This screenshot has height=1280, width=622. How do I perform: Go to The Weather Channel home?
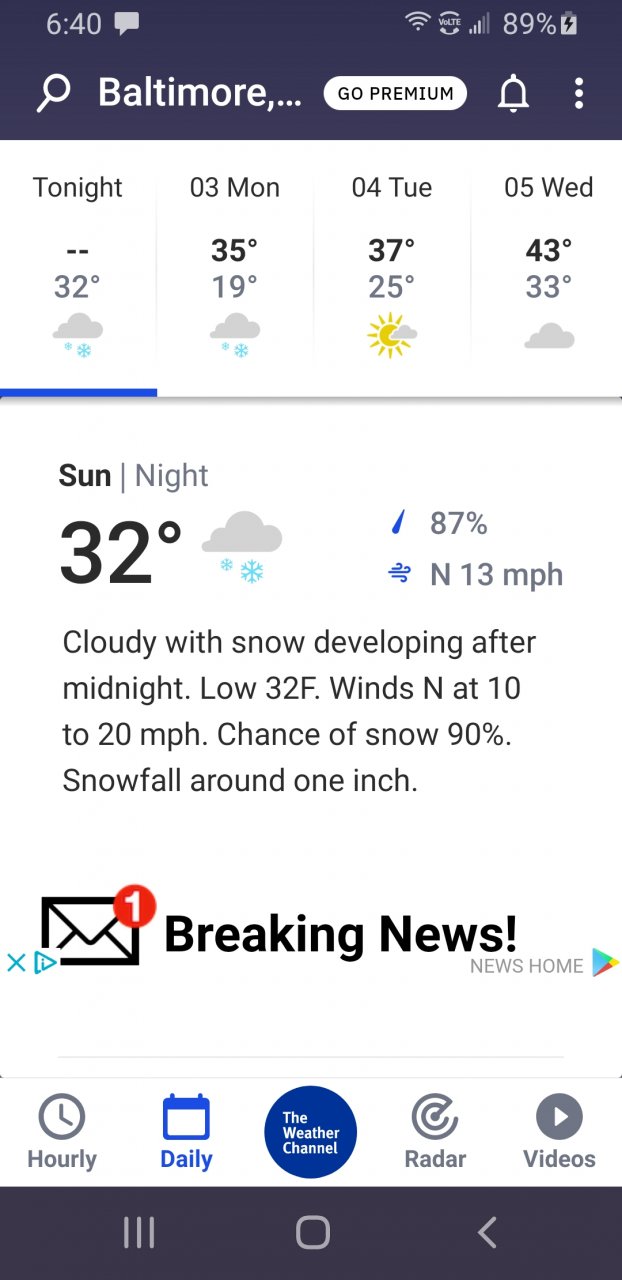coord(310,1132)
